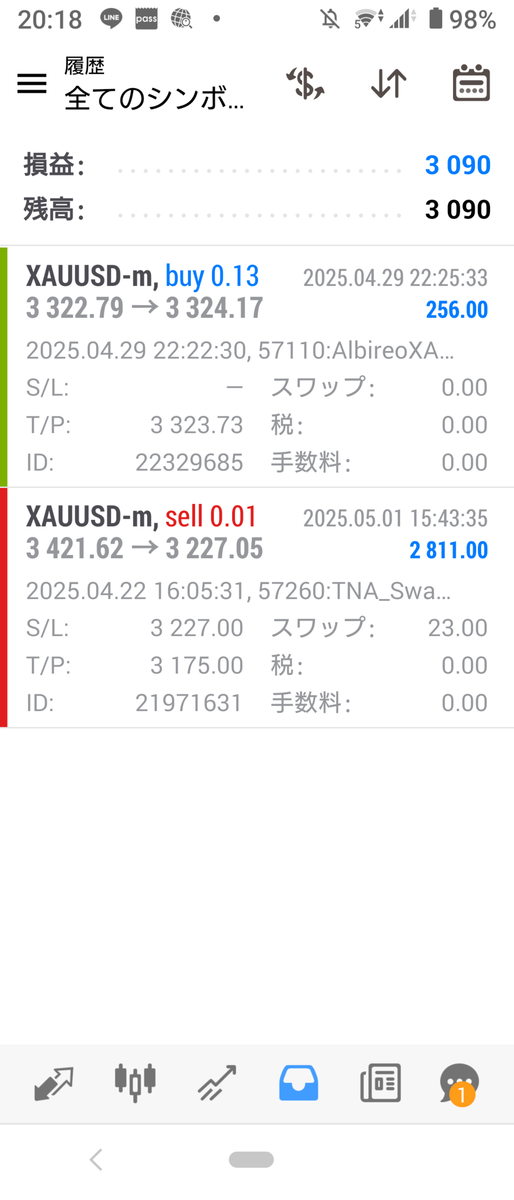Open the calendar date range picker

point(471,84)
